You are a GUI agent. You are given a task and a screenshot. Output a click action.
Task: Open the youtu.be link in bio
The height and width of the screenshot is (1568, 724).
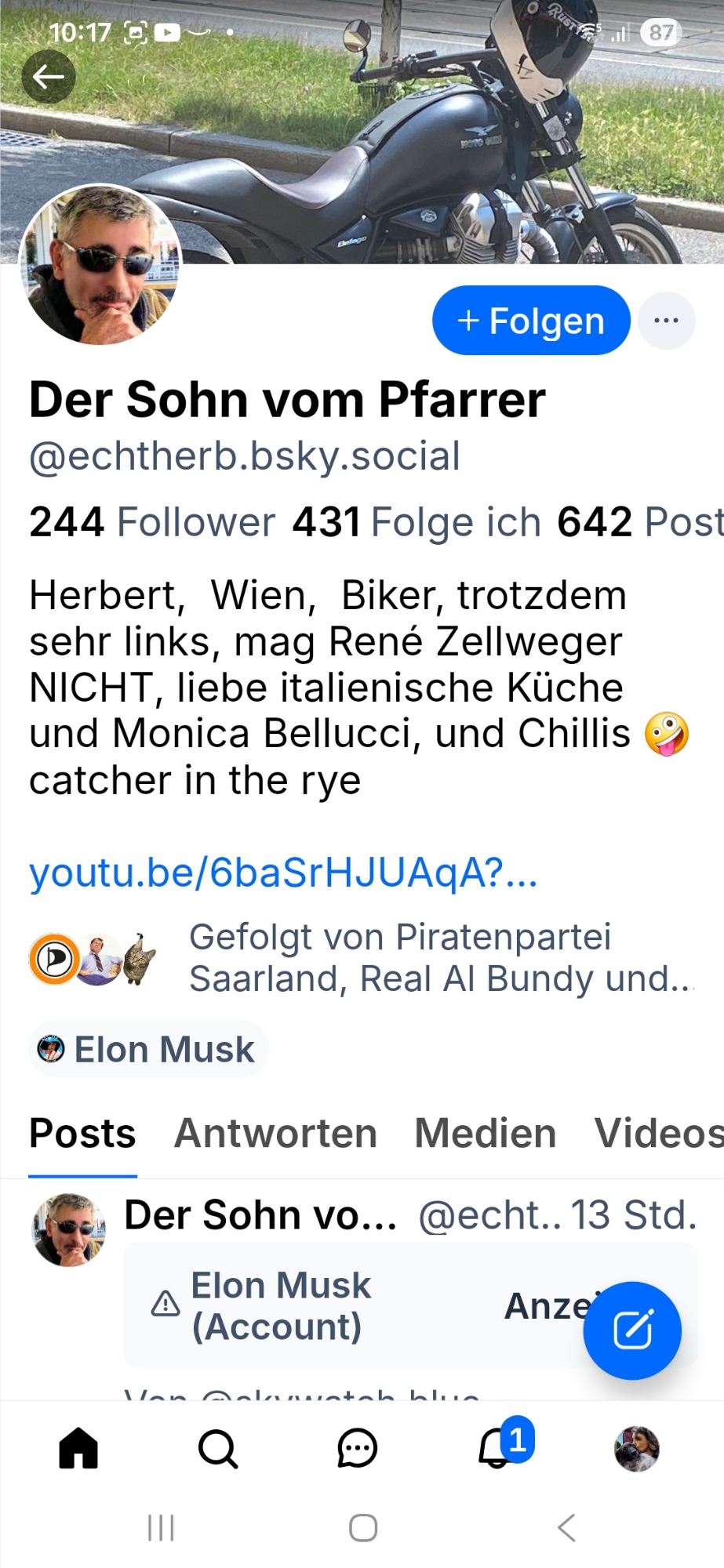(x=283, y=873)
